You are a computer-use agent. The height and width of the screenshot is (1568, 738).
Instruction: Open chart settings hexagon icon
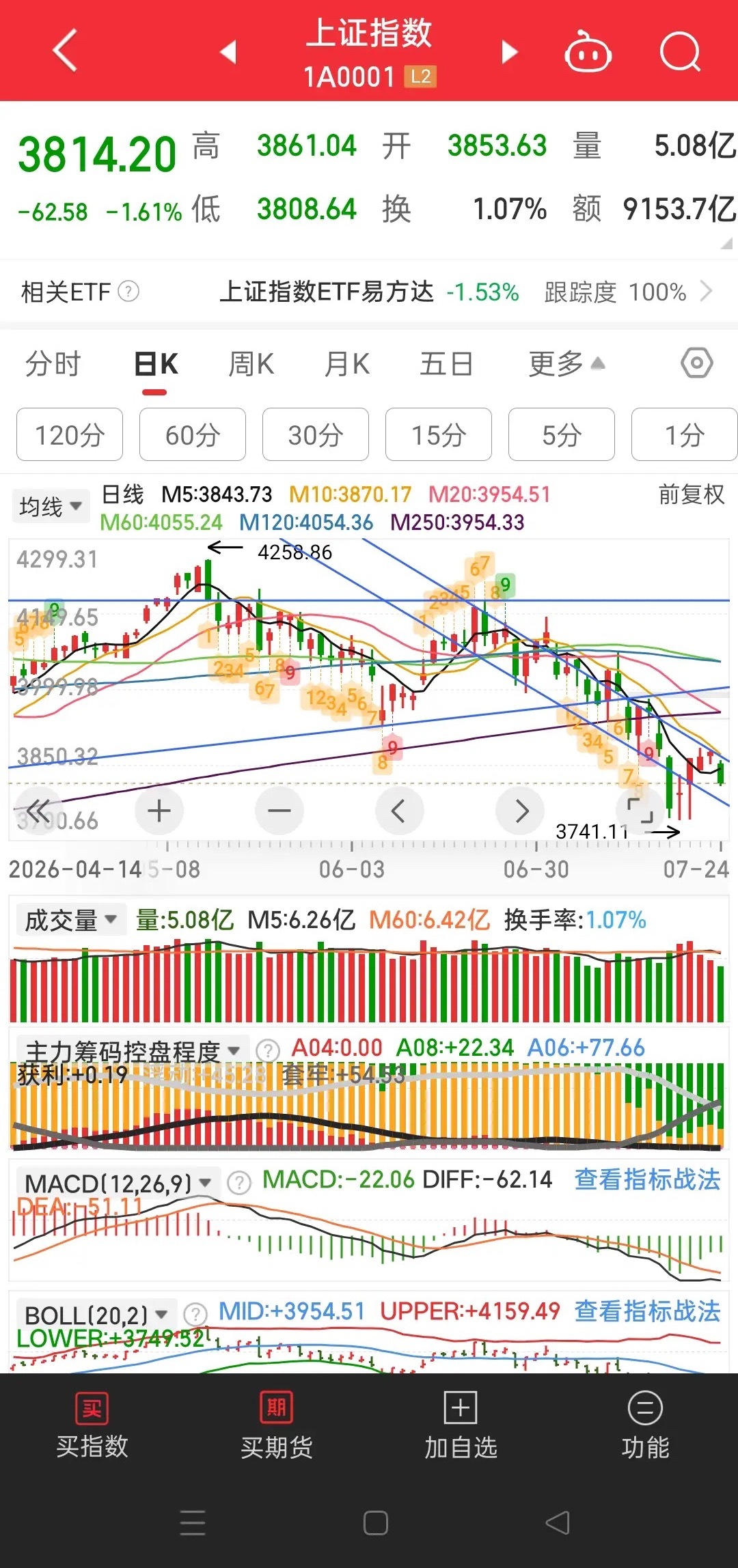[x=697, y=363]
